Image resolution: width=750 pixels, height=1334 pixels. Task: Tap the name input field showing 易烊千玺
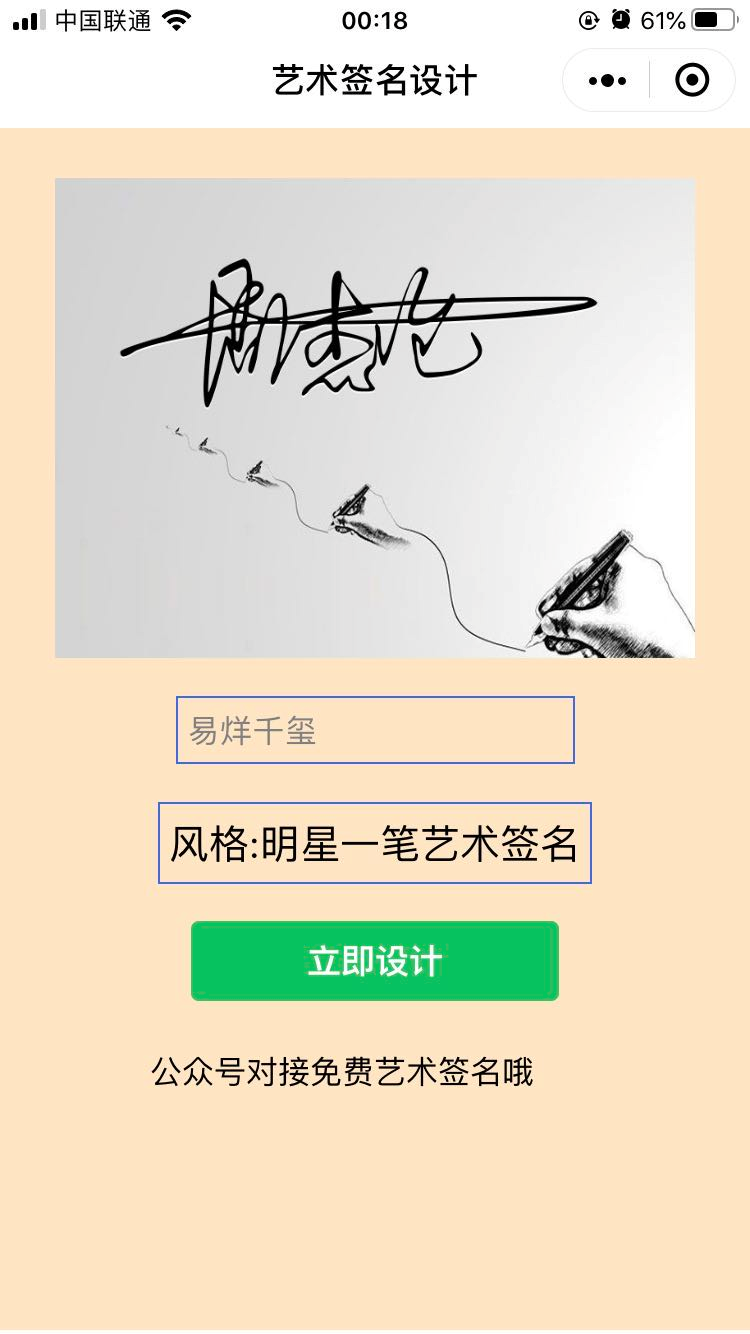(x=375, y=730)
